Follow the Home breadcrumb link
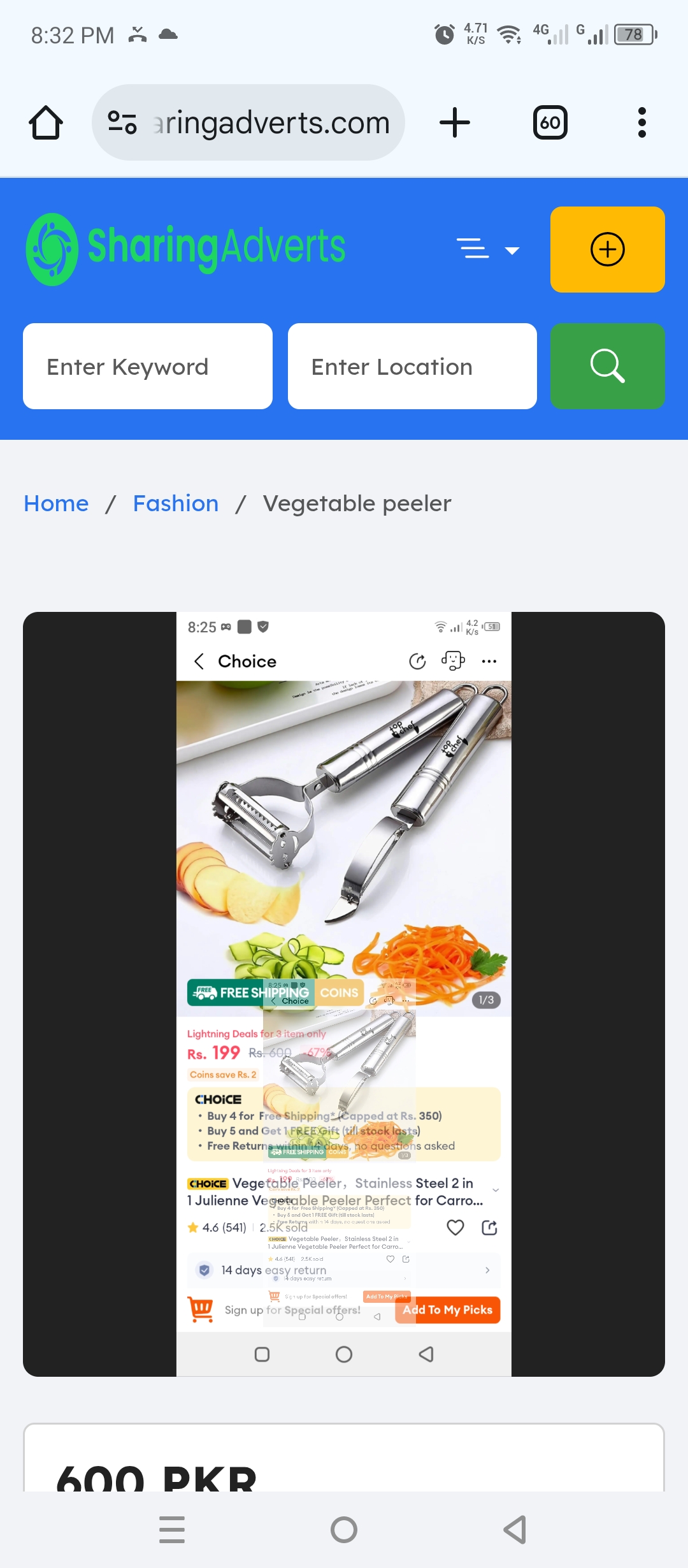688x1568 pixels. click(x=56, y=504)
